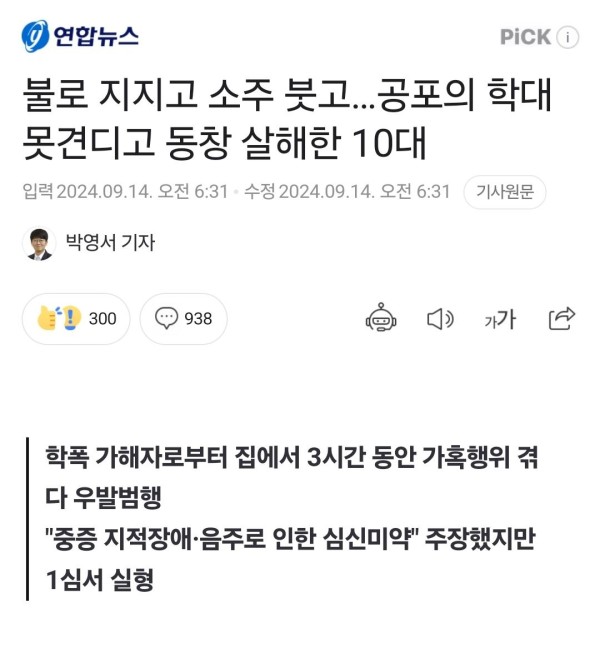The image size is (600, 653).
Task: Open the PiCK info icon
Action: [568, 37]
